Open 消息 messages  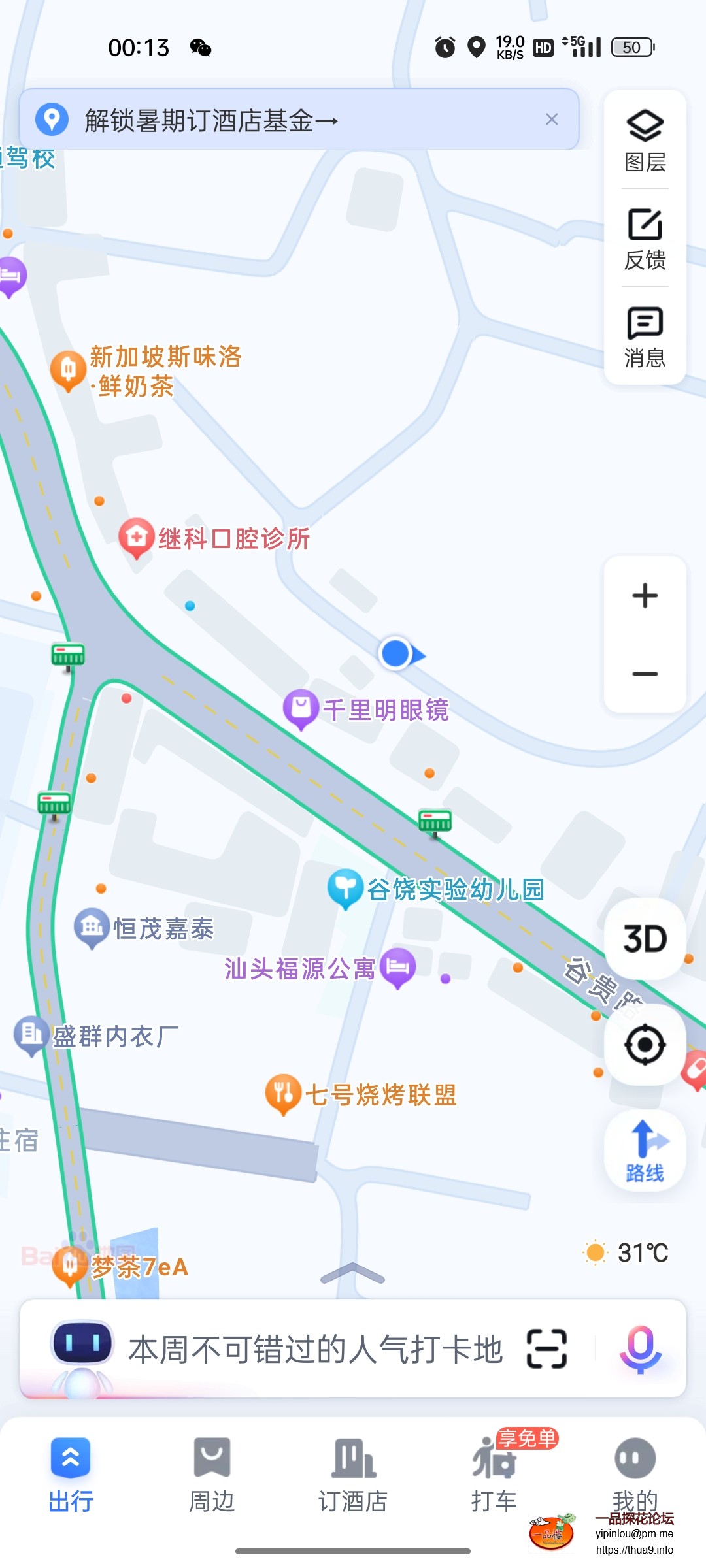click(x=645, y=336)
